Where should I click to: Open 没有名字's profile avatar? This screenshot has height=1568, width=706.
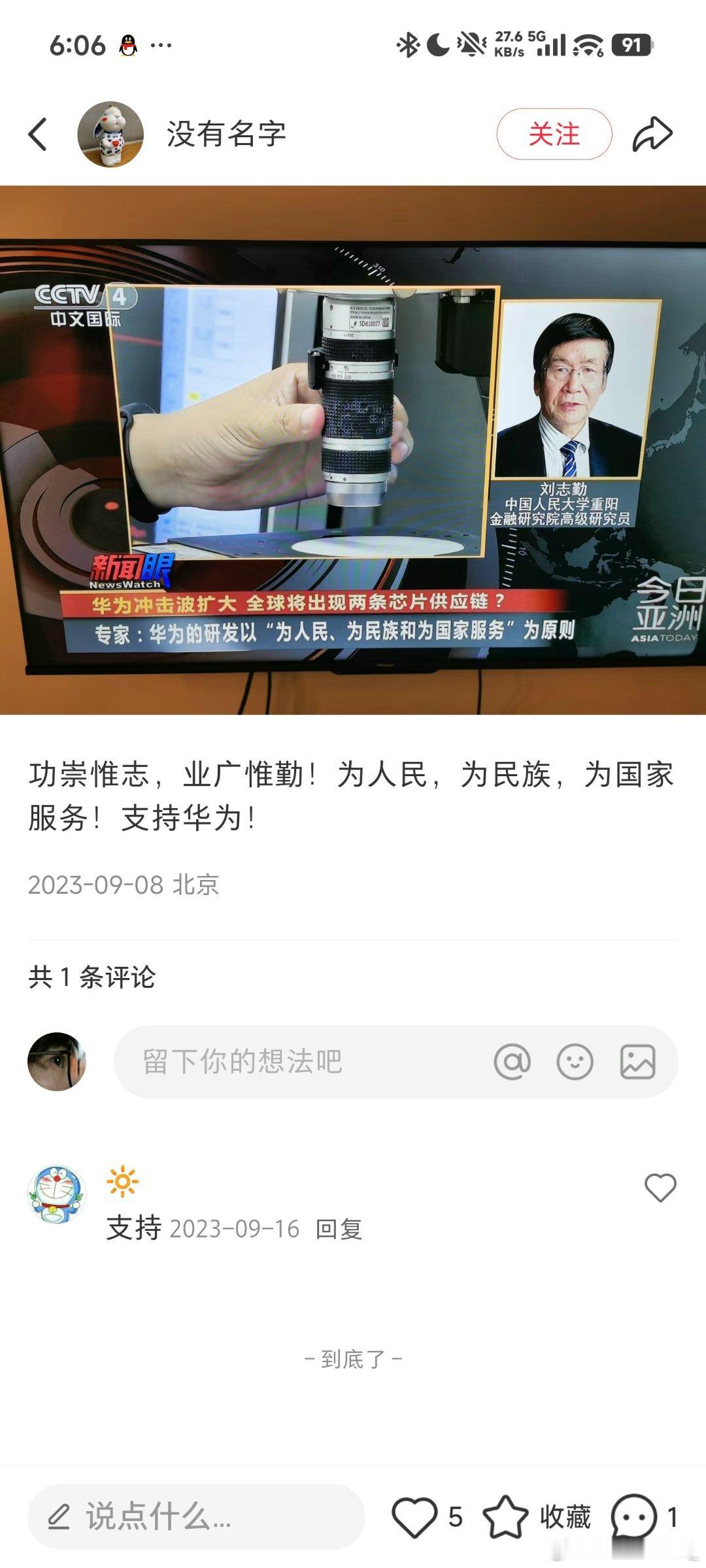coord(110,135)
